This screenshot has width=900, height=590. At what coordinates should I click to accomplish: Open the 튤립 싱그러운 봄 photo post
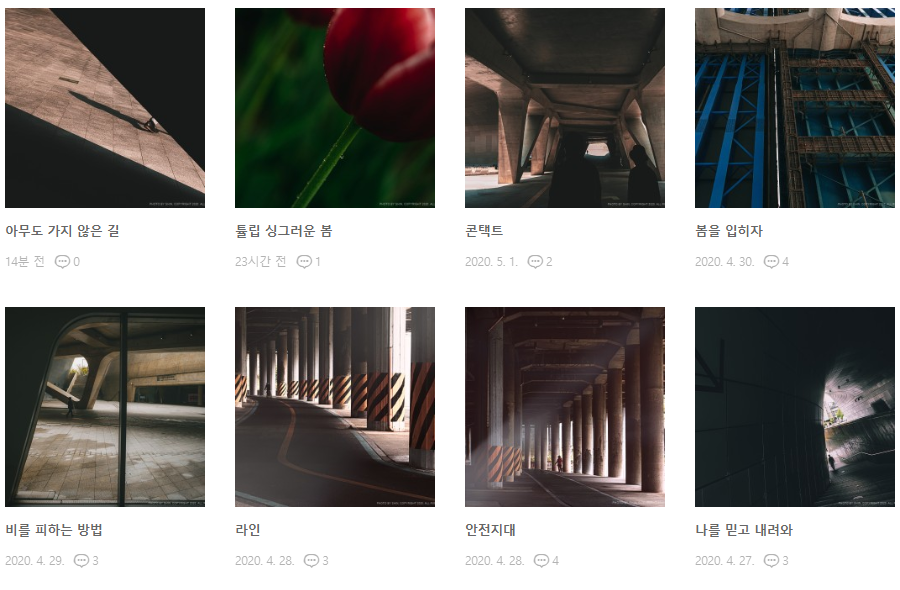[x=334, y=108]
